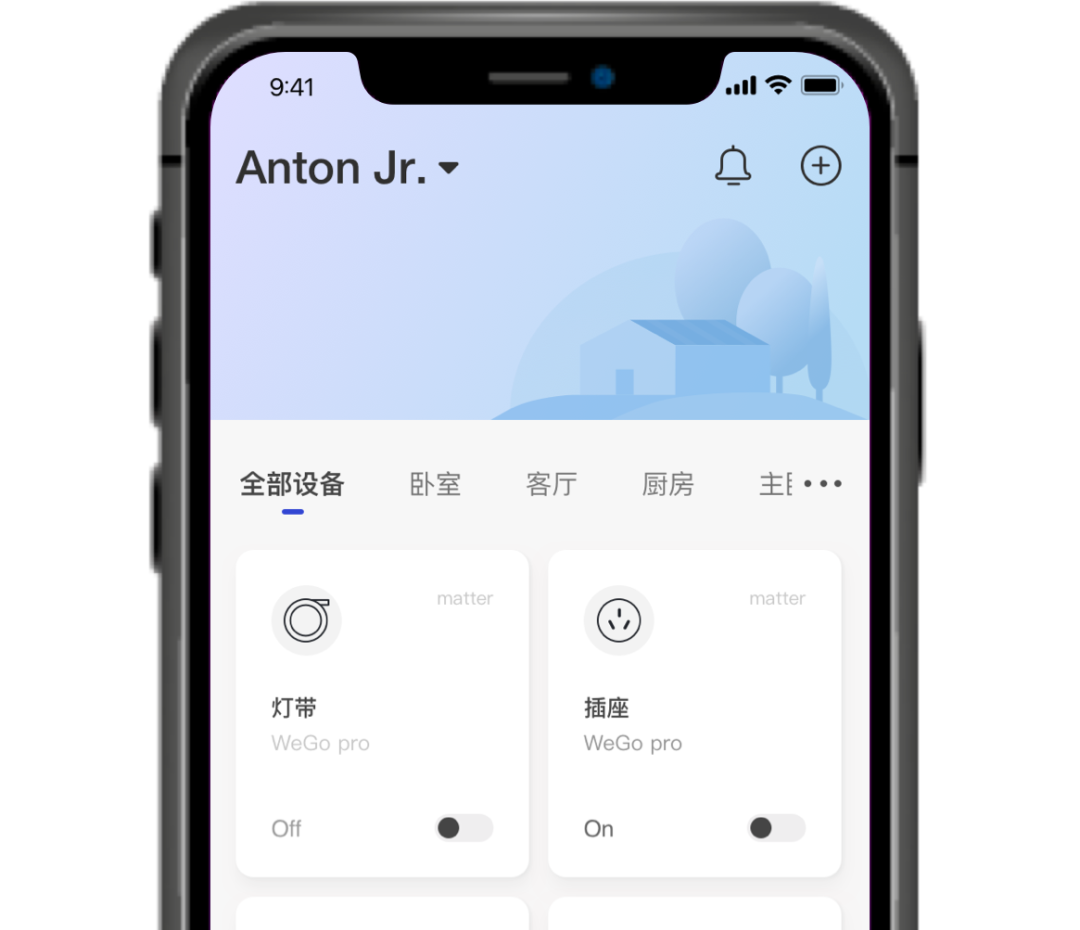Select the 全部设备 tab
1080x930 pixels.
tap(292, 485)
